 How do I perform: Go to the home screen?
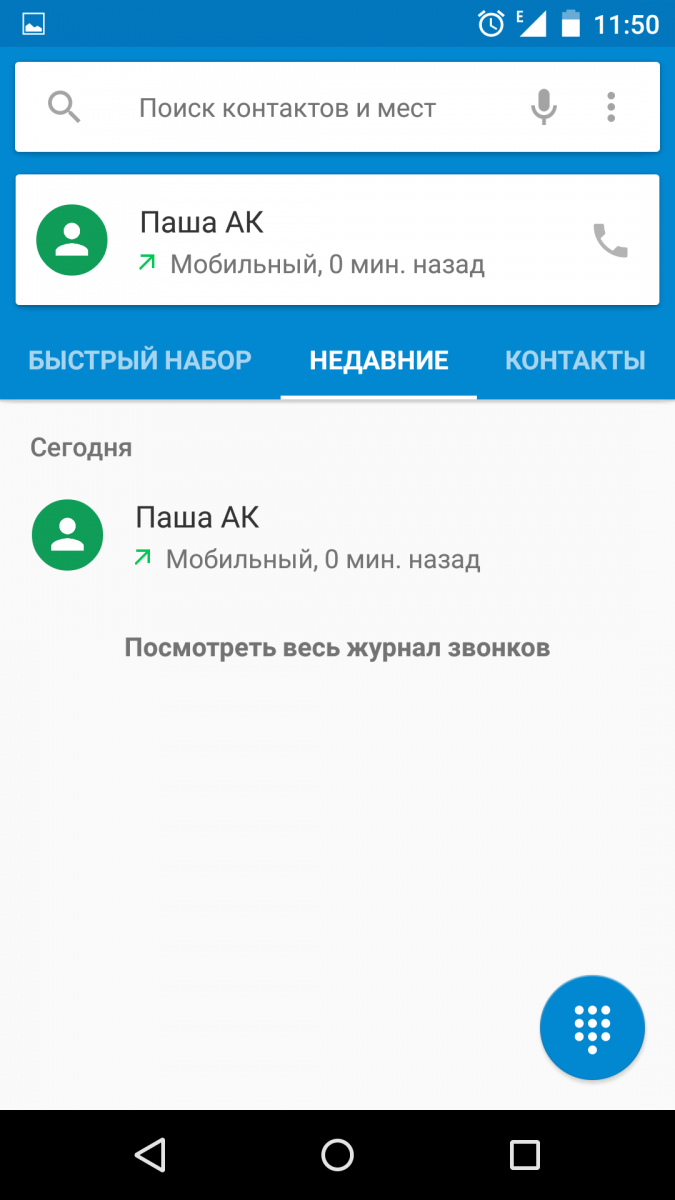[x=337, y=1155]
